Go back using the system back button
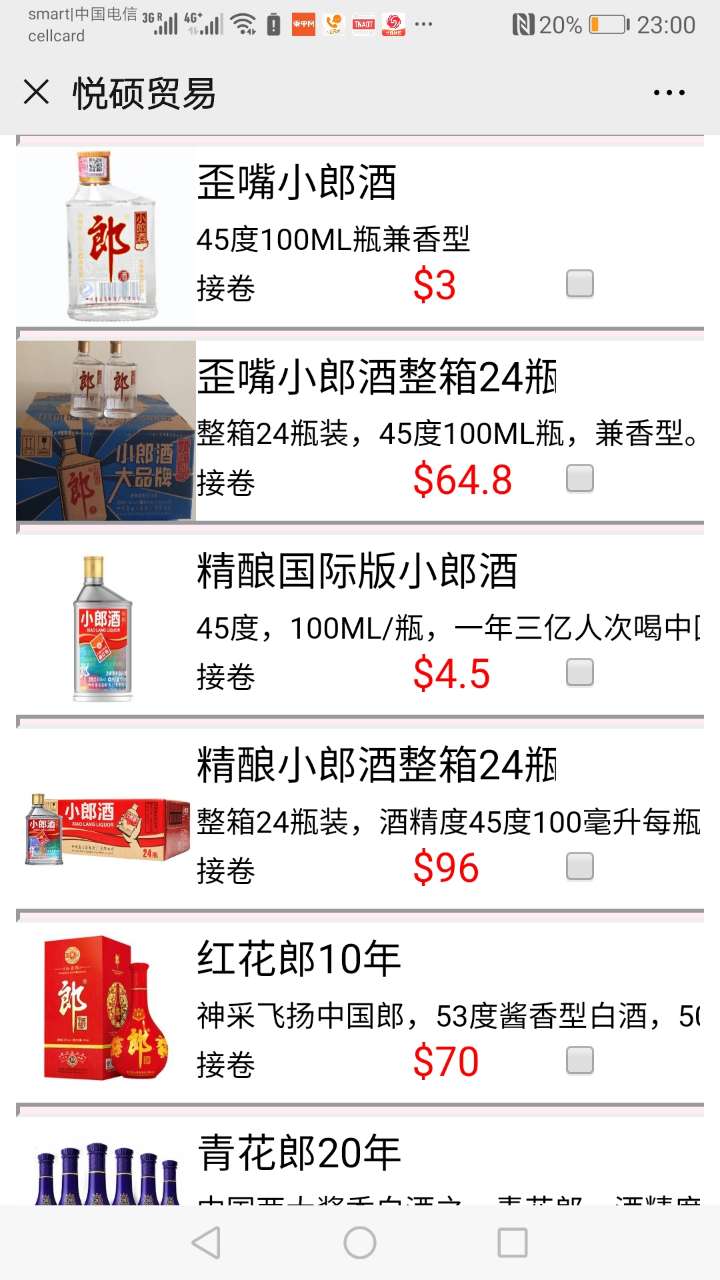 click(x=206, y=1243)
